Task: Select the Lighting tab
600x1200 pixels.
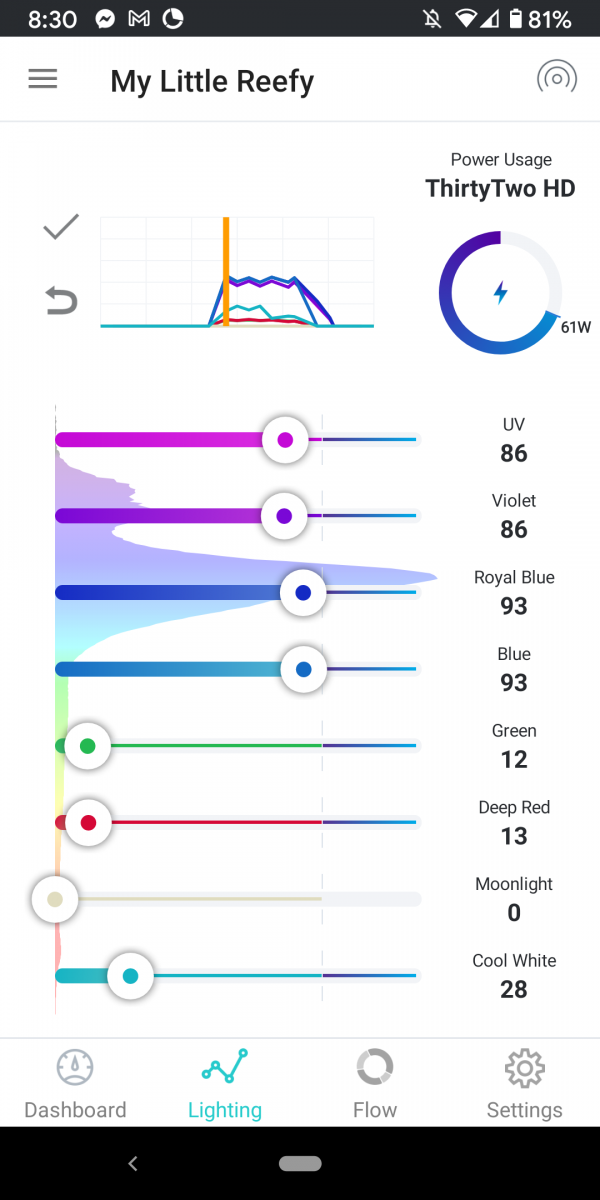Action: pos(225,1084)
